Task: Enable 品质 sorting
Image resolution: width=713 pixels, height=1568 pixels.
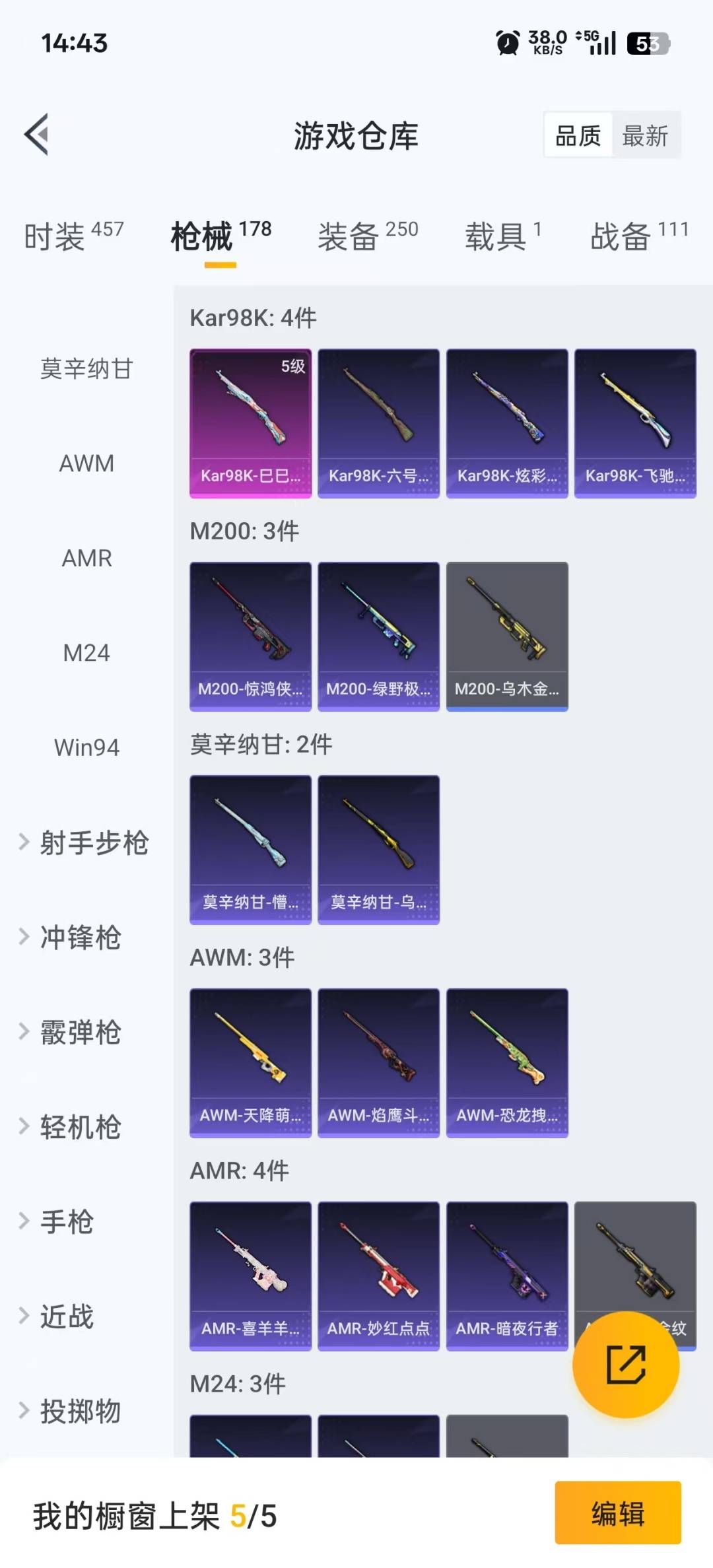Action: tap(576, 135)
